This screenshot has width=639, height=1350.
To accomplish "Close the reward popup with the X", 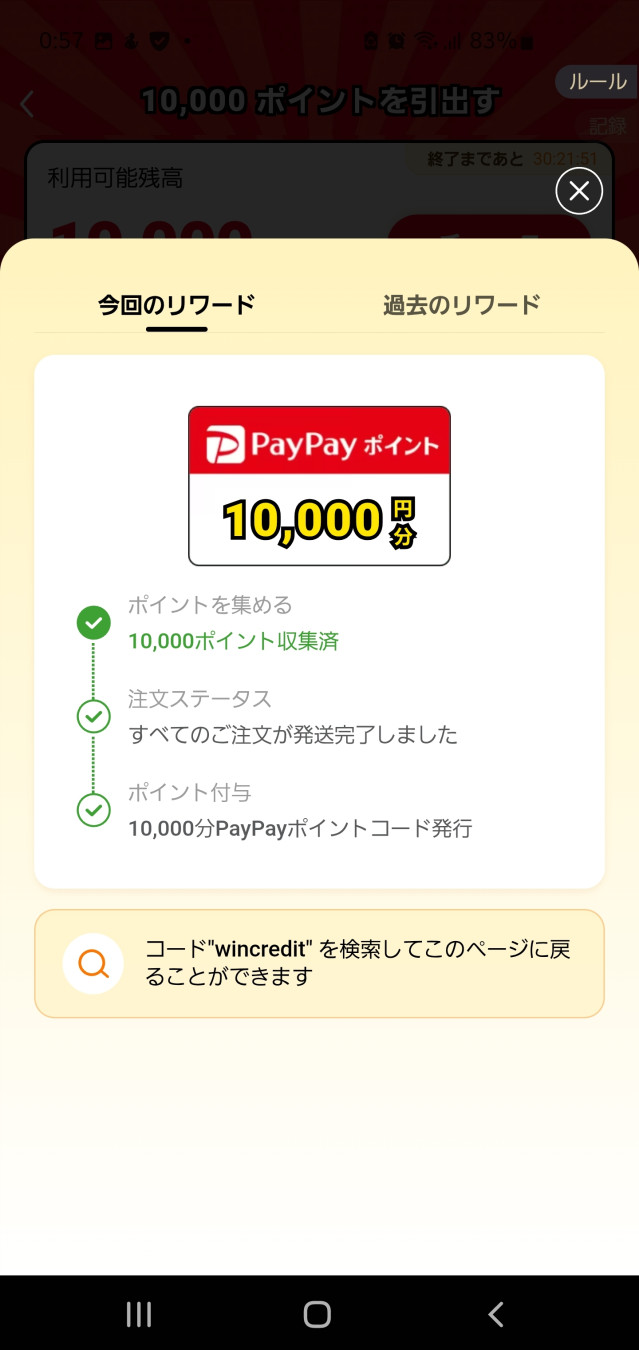I will (x=579, y=192).
